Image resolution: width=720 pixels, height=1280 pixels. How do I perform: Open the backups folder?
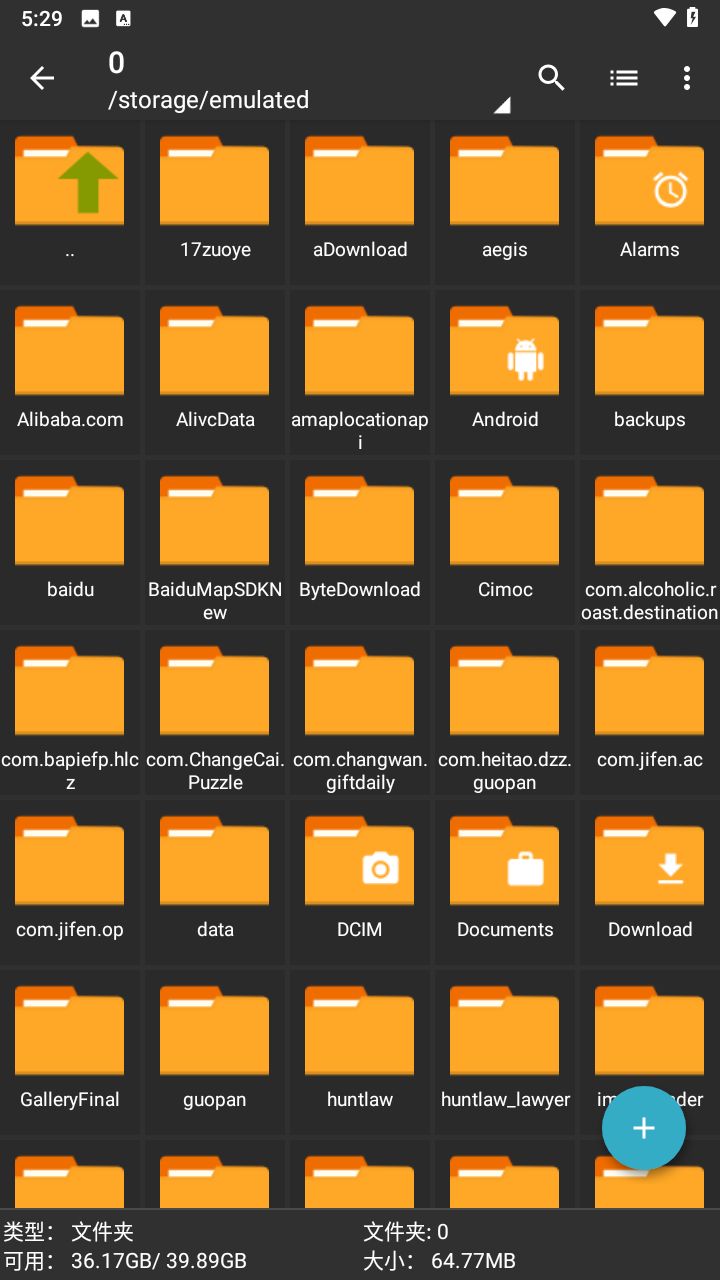click(x=650, y=360)
